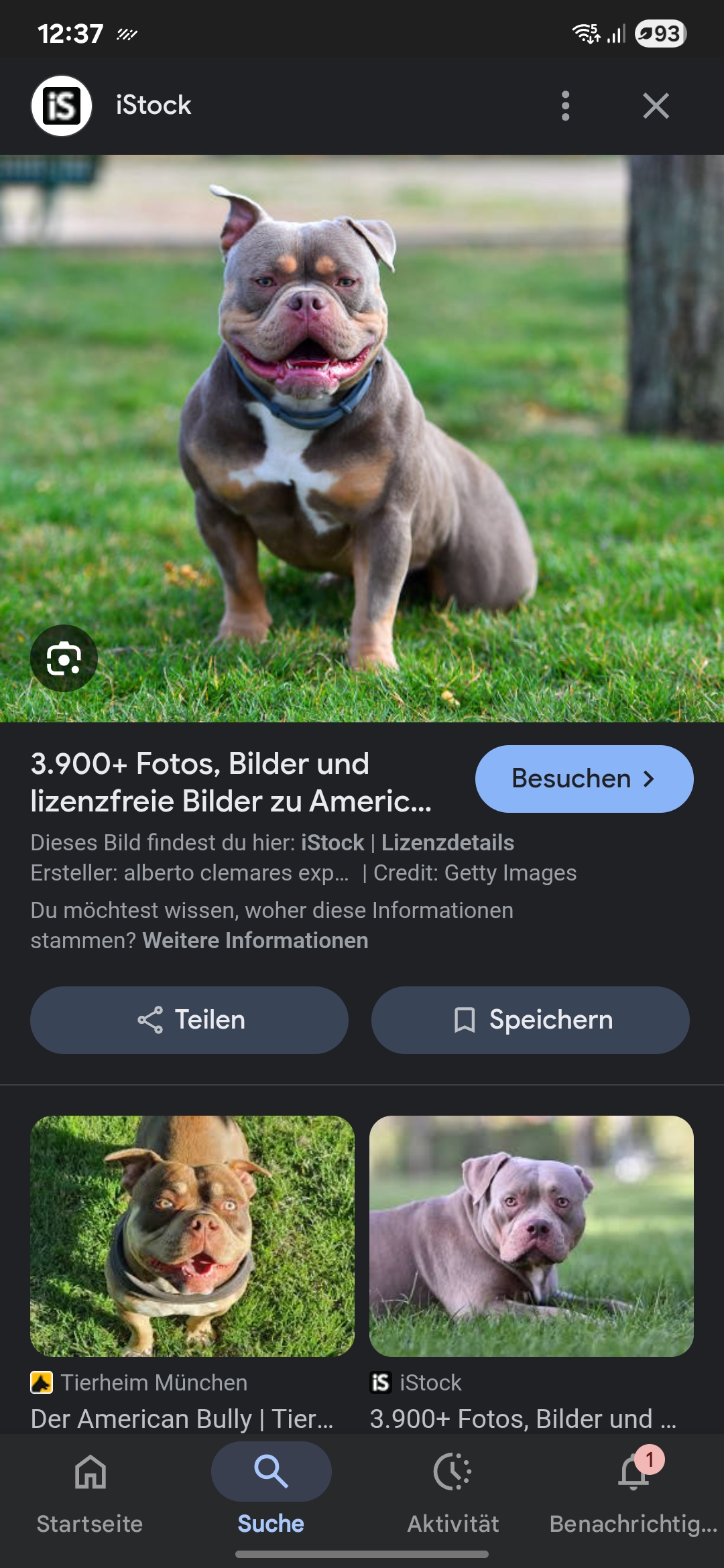Search this image with Google Lens

[x=64, y=658]
